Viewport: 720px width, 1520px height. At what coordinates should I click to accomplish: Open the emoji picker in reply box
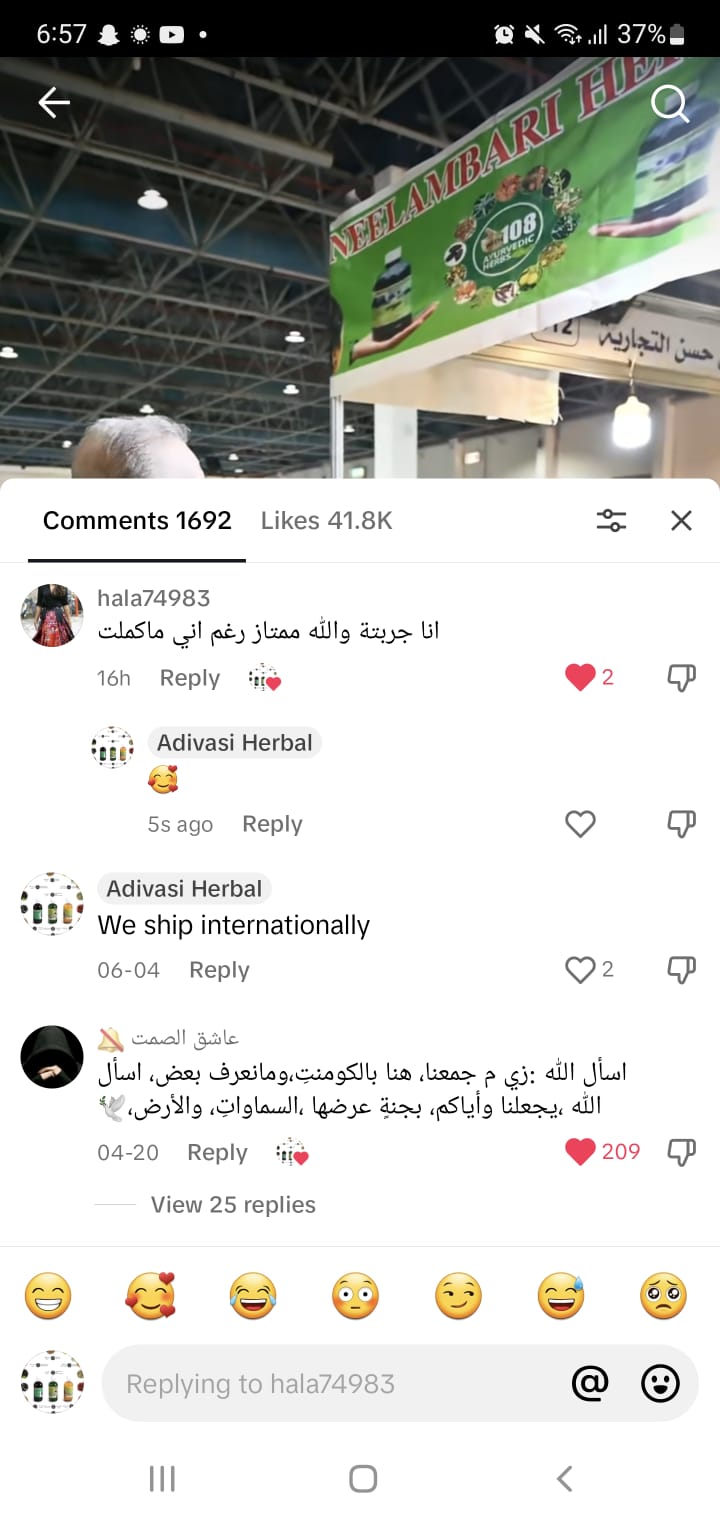pyautogui.click(x=660, y=1383)
